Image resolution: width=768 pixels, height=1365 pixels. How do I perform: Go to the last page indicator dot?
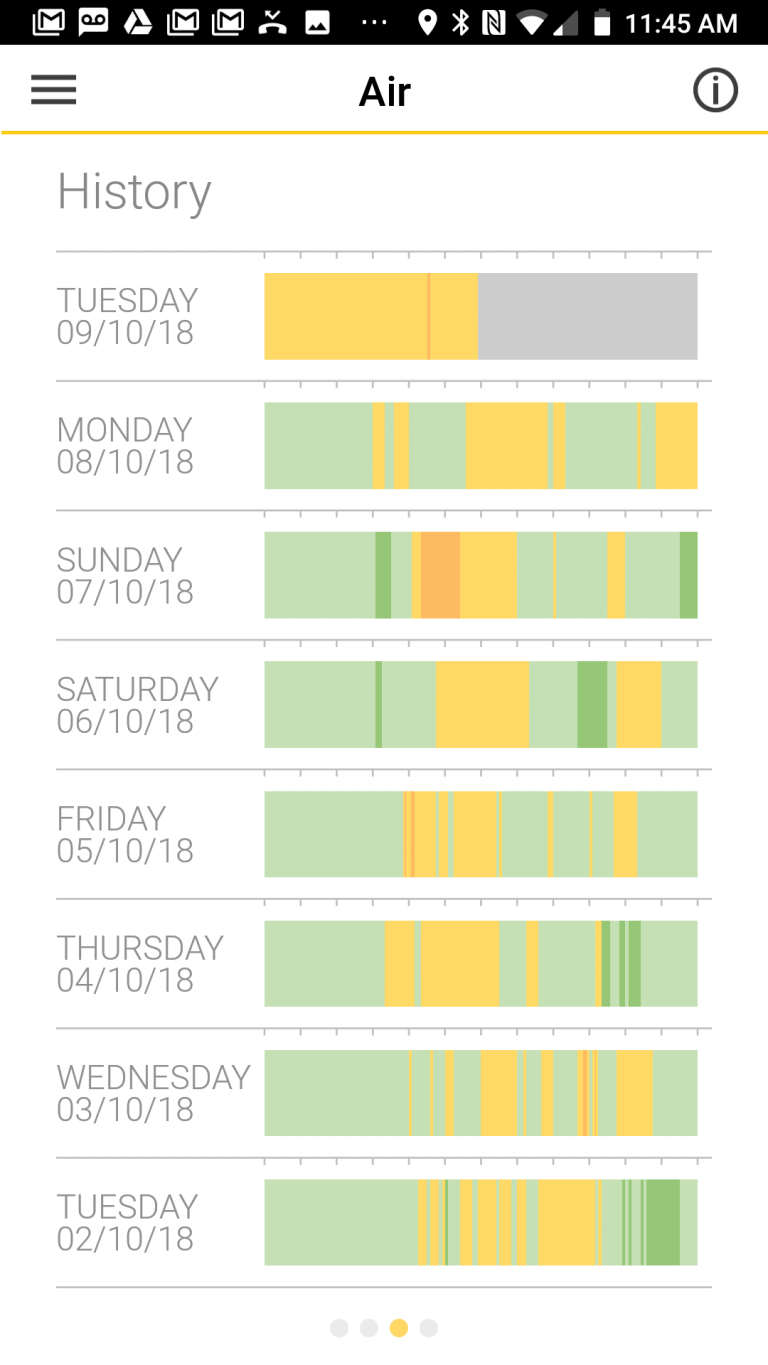pyautogui.click(x=429, y=1328)
